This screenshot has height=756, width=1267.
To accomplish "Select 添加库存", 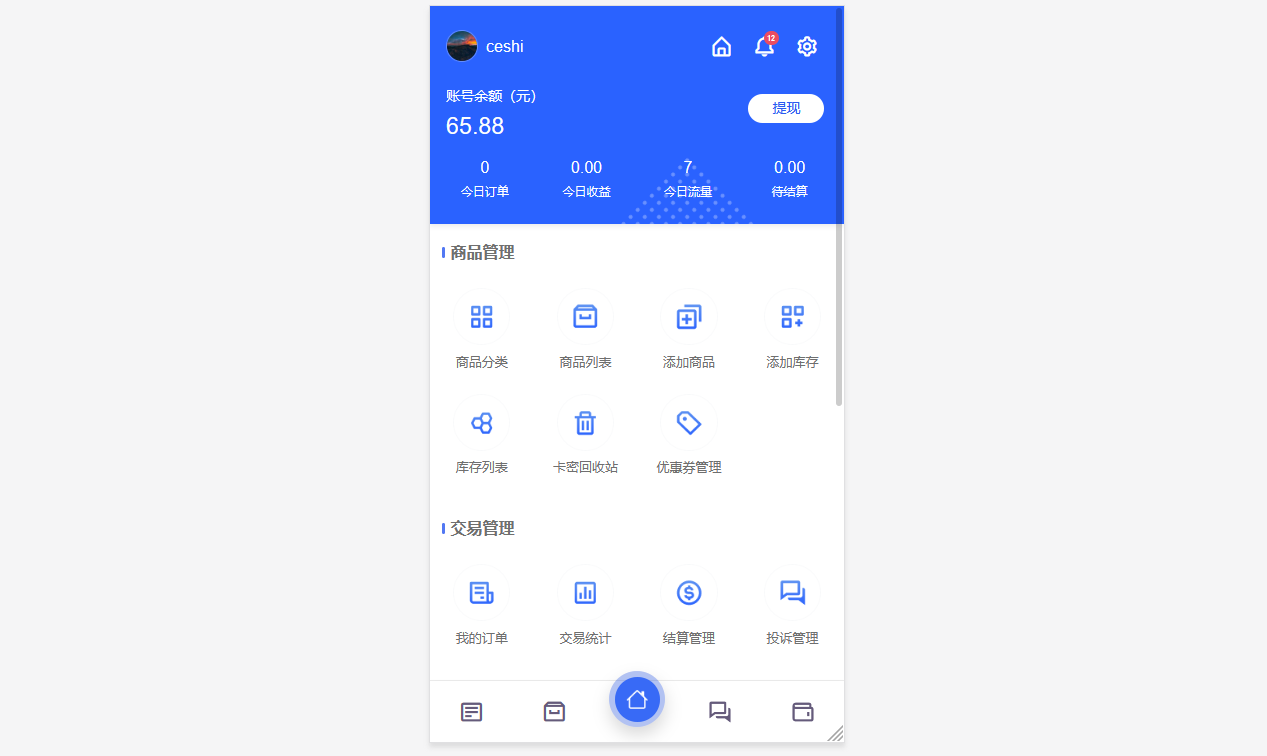I will [792, 317].
